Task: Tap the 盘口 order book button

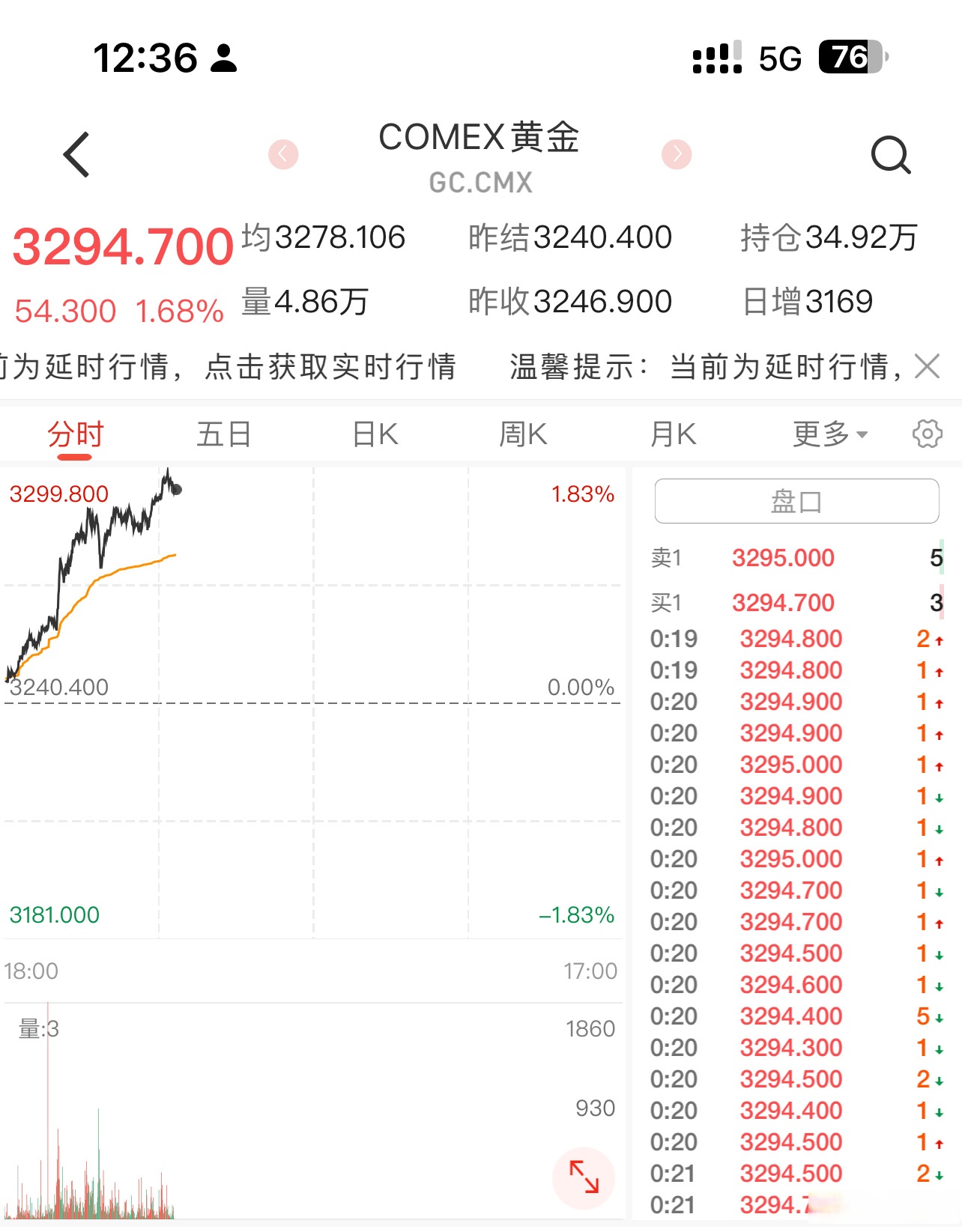Action: [x=796, y=501]
